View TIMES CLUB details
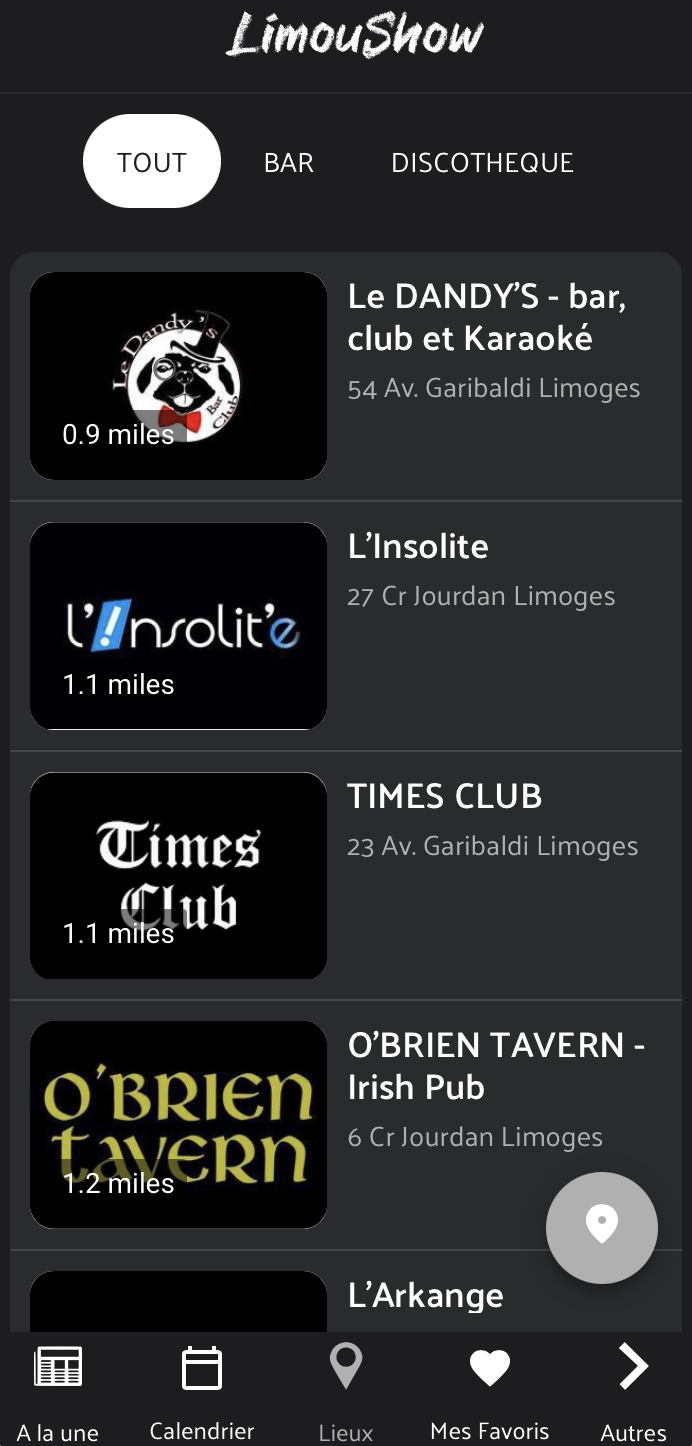 coord(346,876)
